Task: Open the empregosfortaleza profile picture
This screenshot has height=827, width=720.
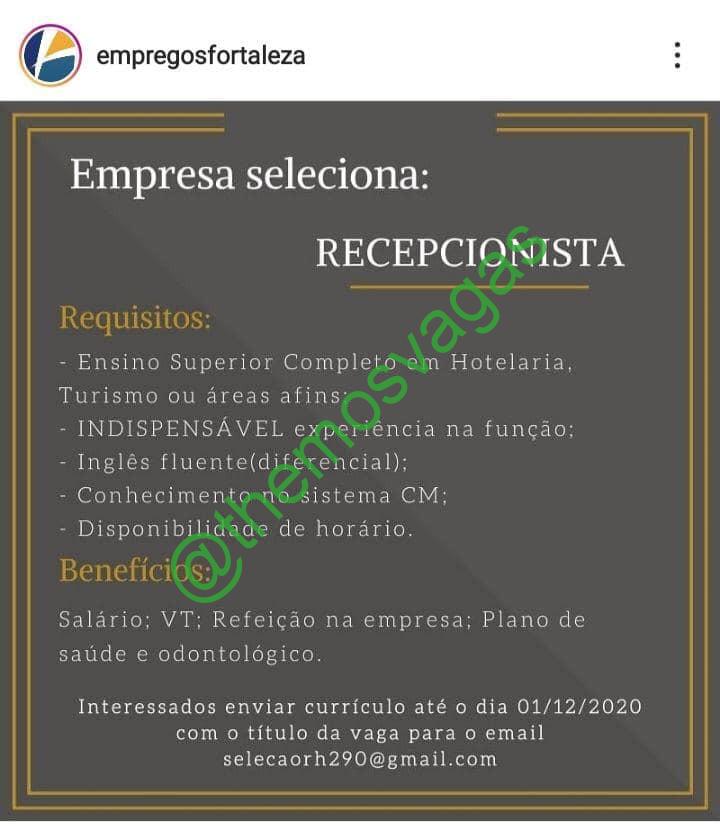Action: tap(50, 55)
